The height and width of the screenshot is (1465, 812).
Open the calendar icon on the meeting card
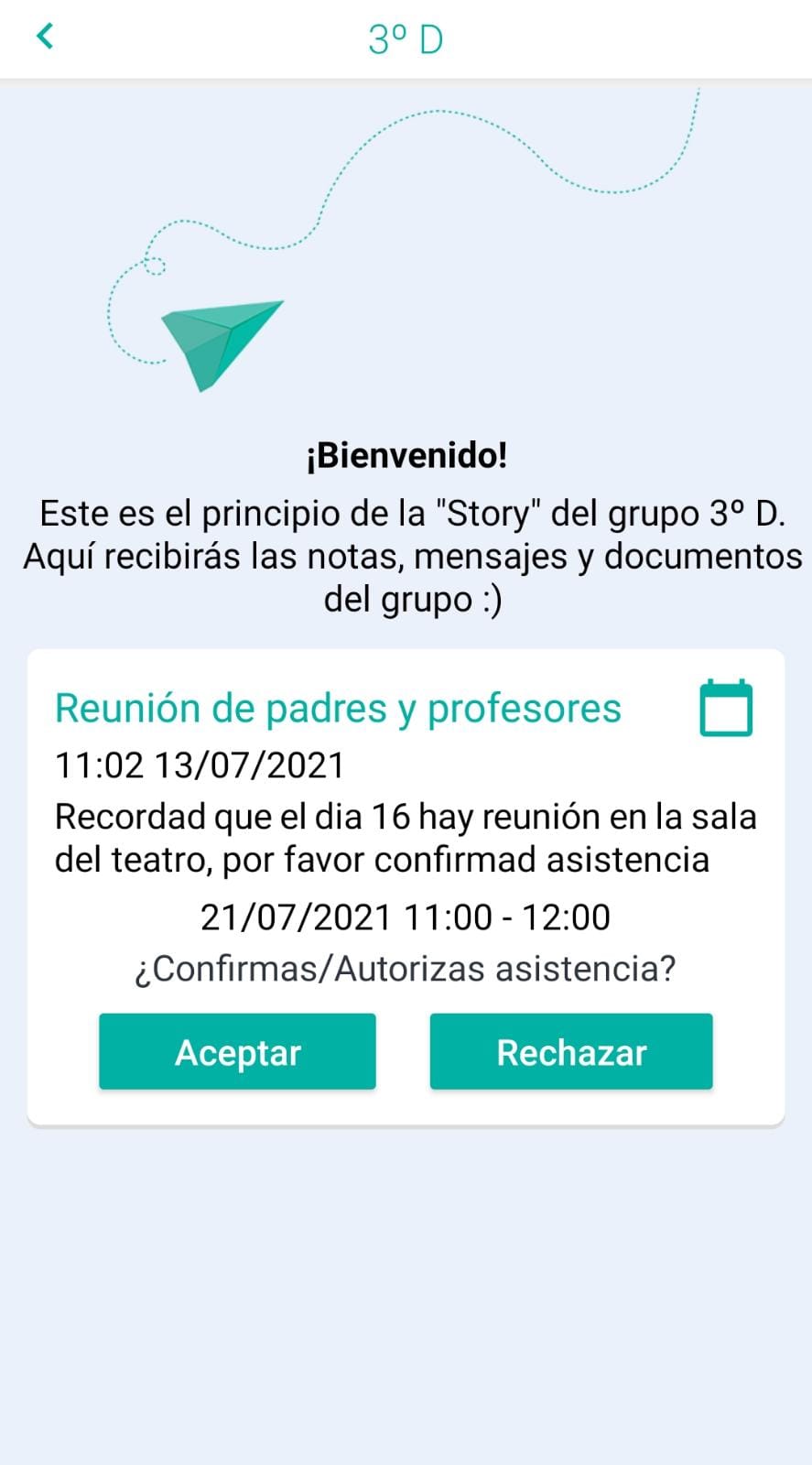pyautogui.click(x=726, y=708)
